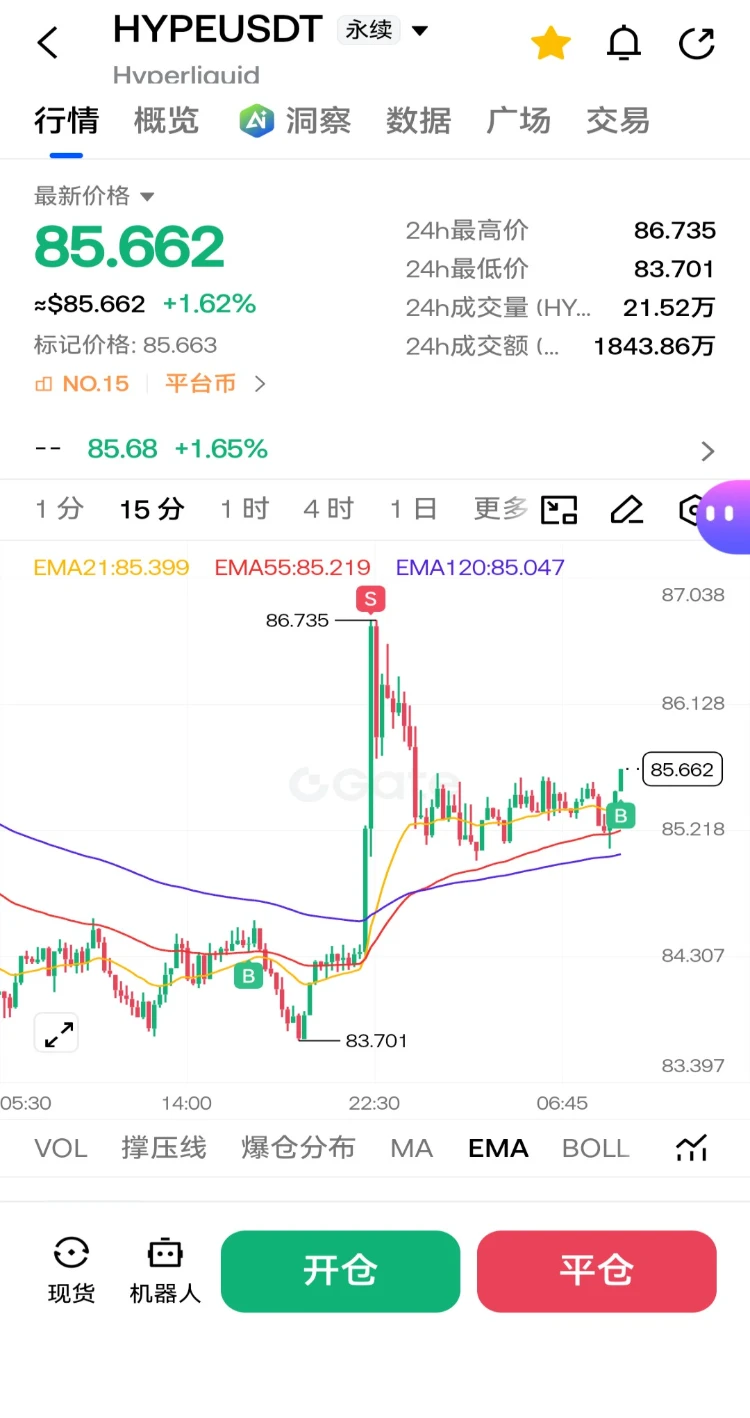Open the HYPEUSDT contract dropdown
This screenshot has width=750, height=1418.
(x=420, y=30)
